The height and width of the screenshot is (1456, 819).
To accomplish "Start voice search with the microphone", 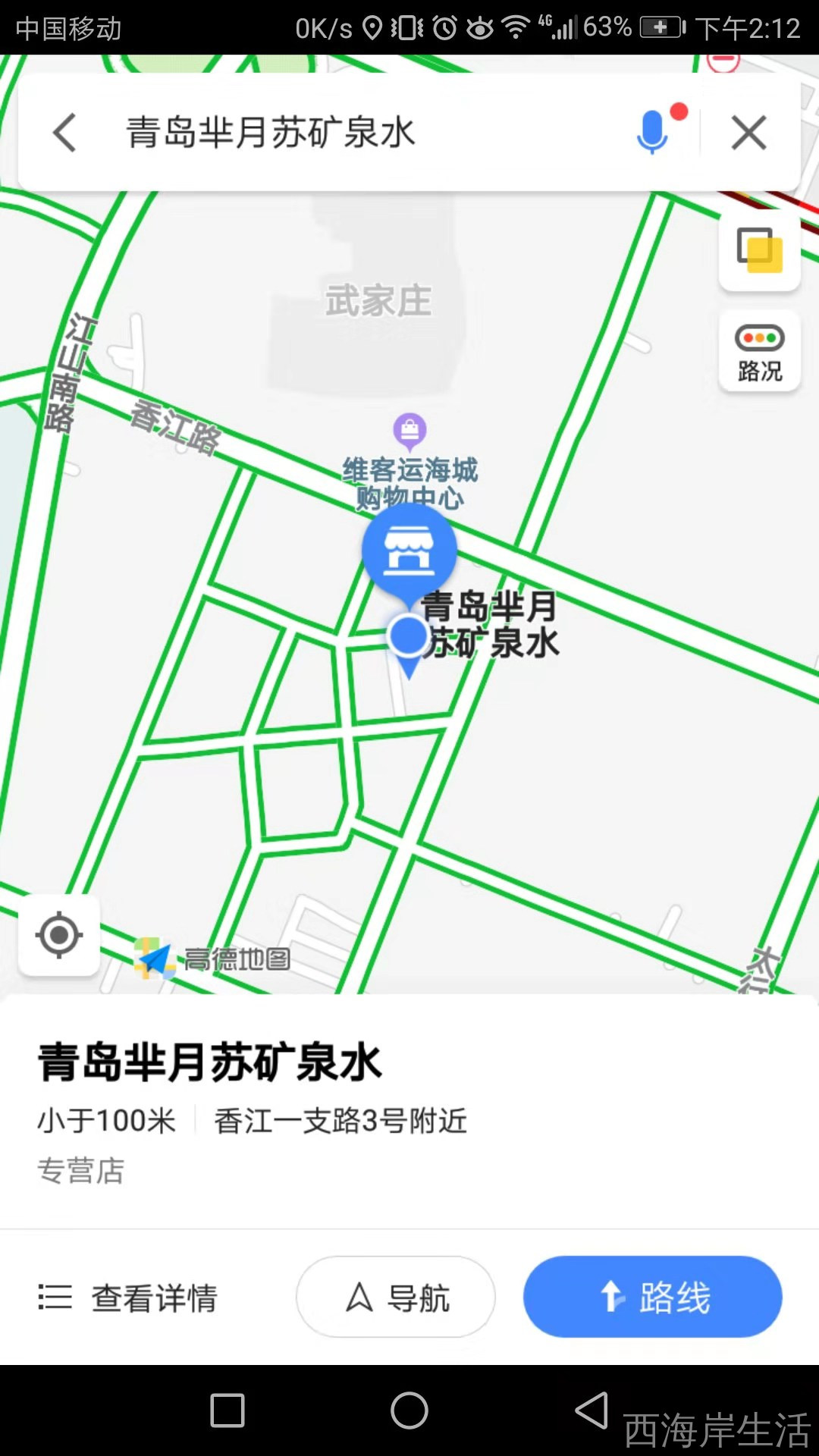I will (652, 132).
